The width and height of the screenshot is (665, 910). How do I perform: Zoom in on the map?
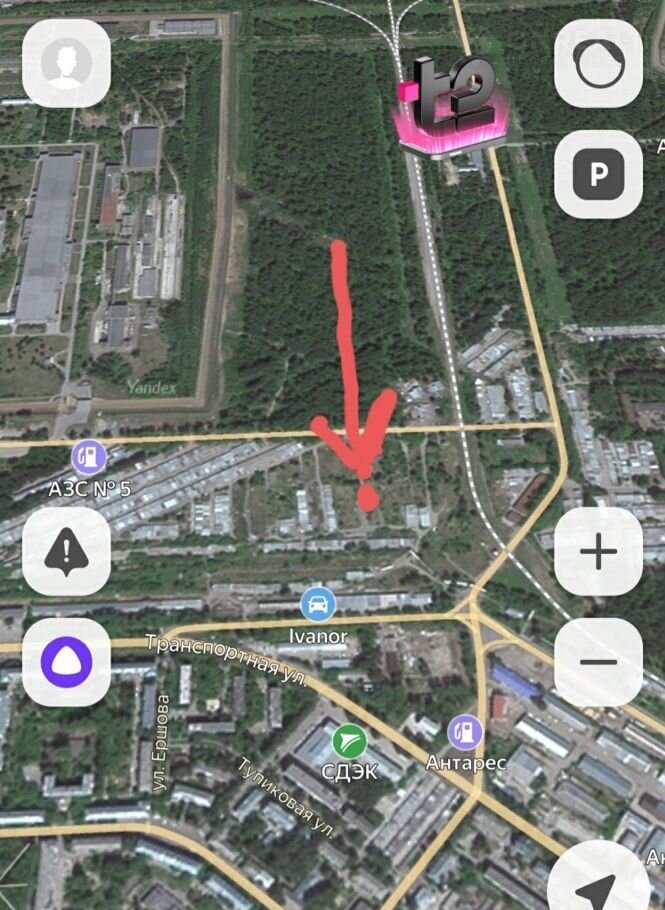coord(598,552)
